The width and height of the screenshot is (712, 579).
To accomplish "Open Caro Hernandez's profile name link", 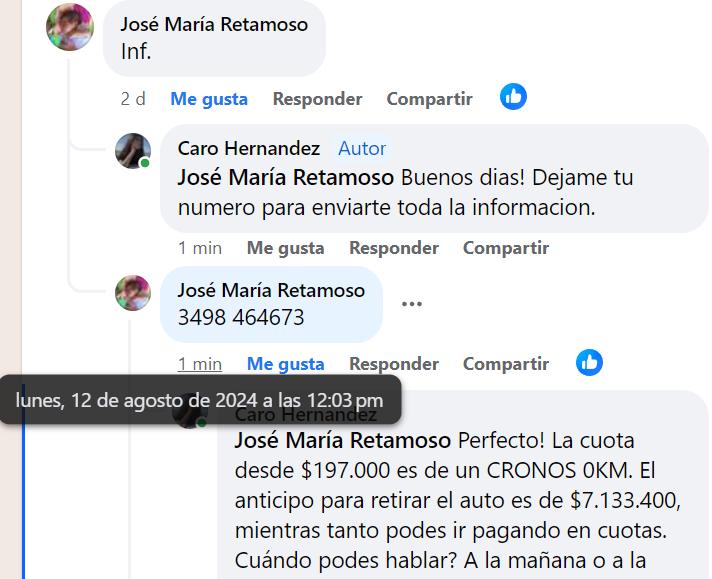I will click(249, 148).
